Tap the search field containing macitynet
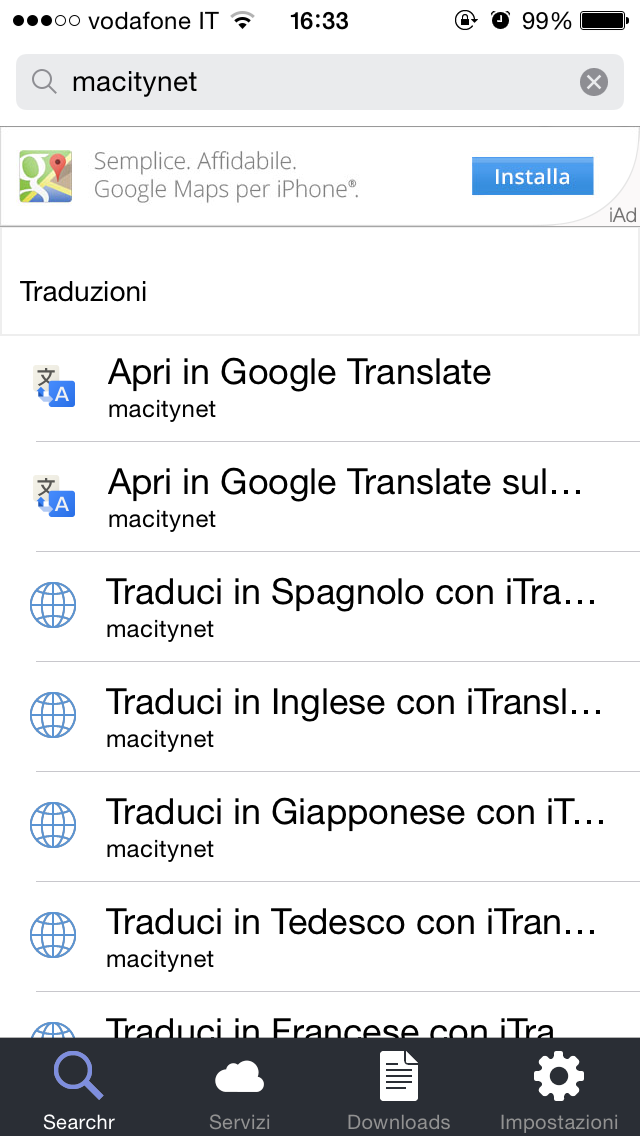Screen dimensions: 640x1136 [300, 82]
